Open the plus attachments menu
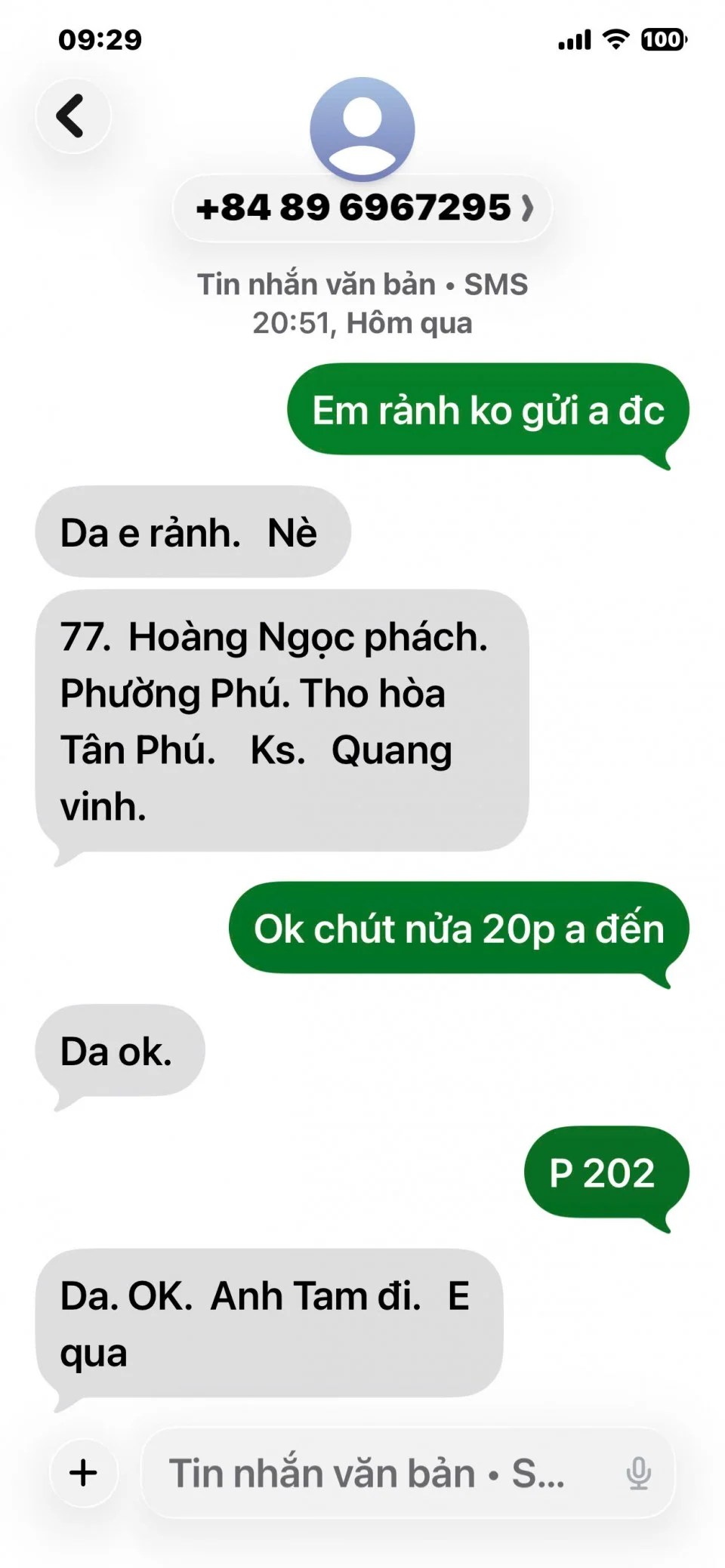Viewport: 725px width, 1568px height. 84,1472
